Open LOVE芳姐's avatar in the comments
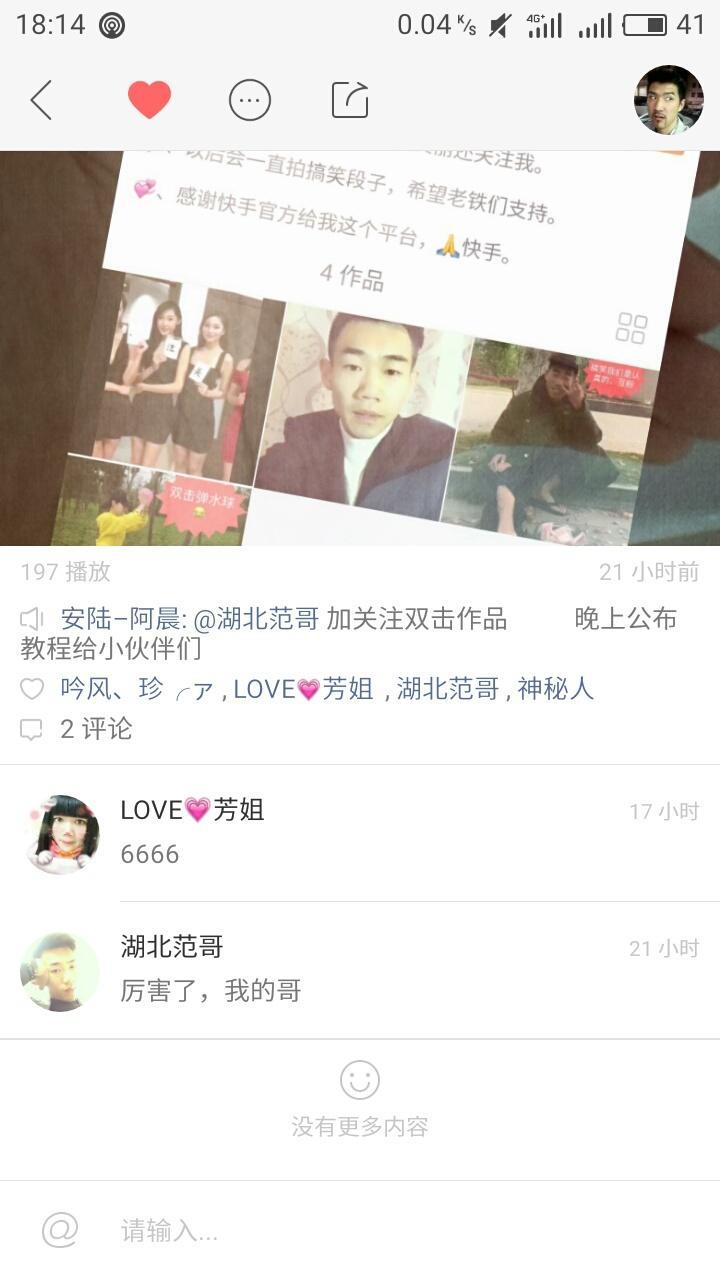The image size is (720, 1280). point(61,833)
